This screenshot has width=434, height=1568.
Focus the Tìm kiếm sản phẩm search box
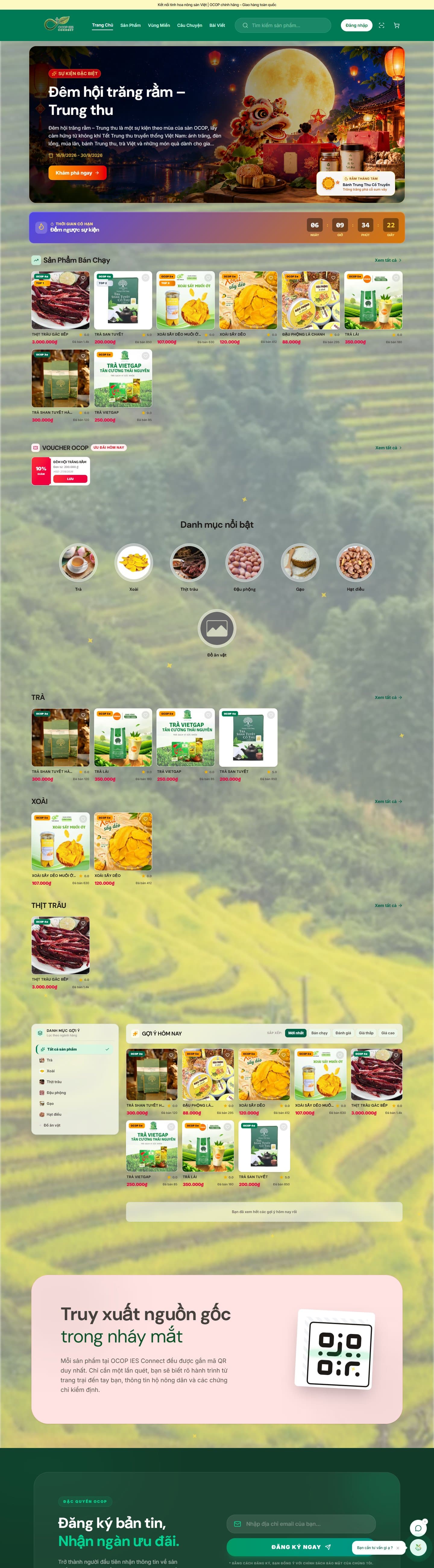click(x=283, y=26)
